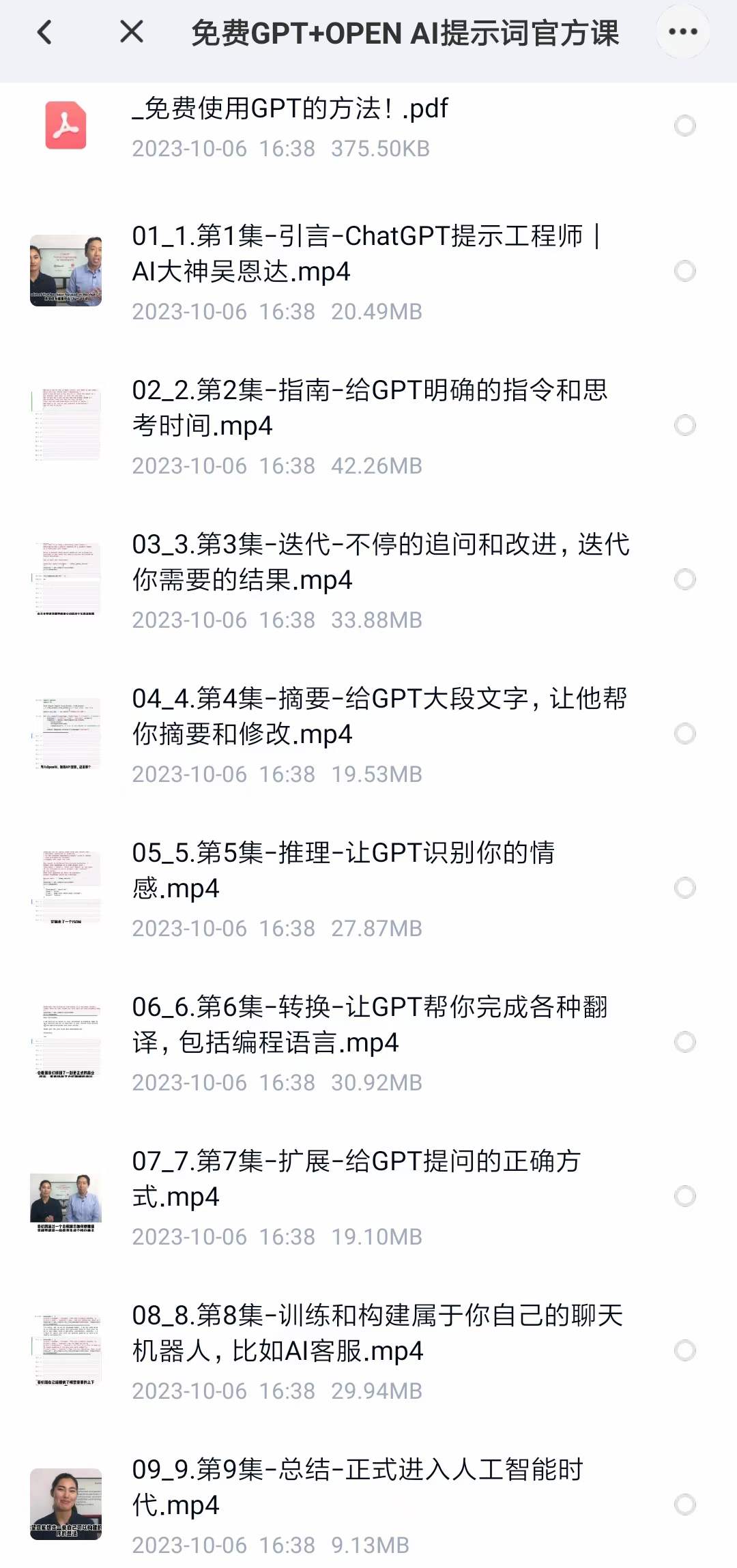Open 第5集-推理 video file
The image size is (737, 1568).
coord(369,888)
